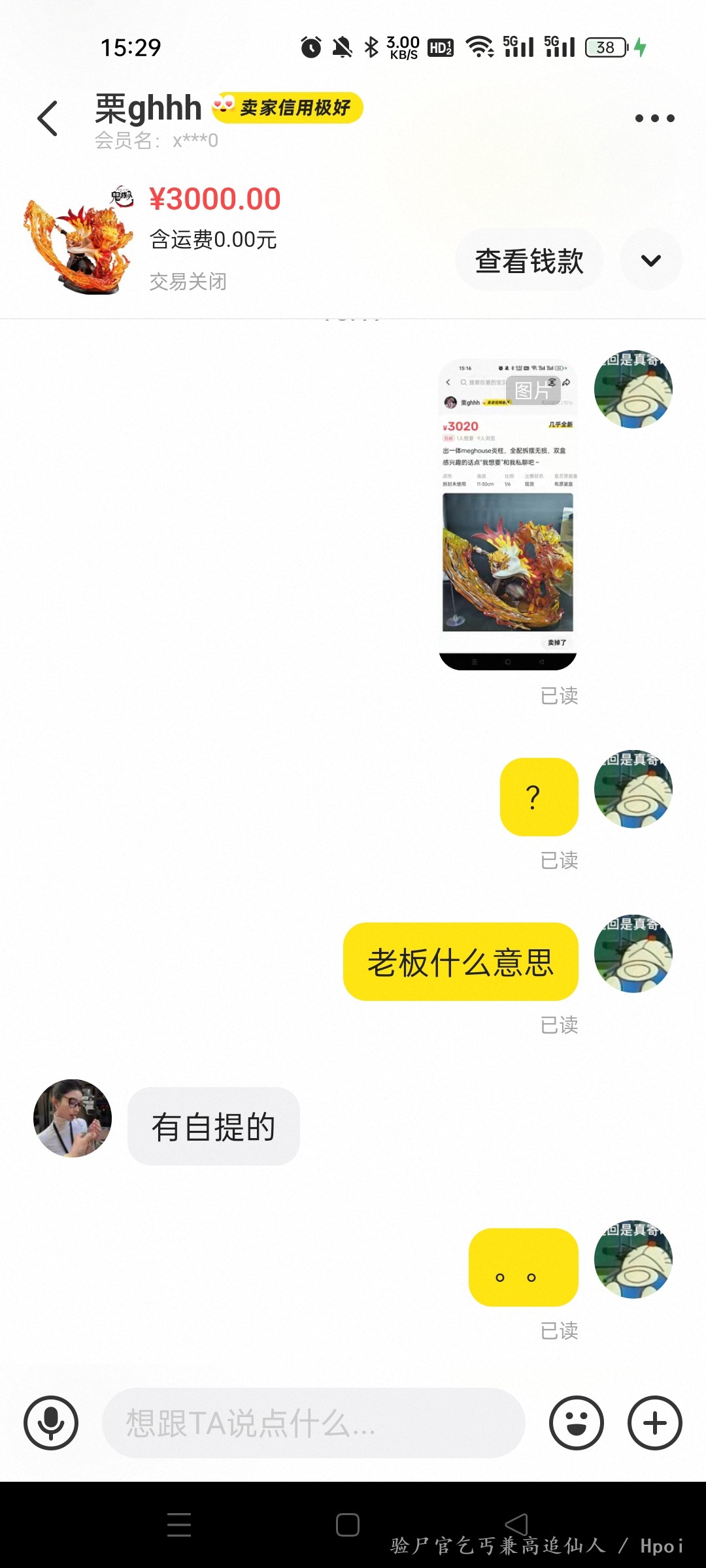The image size is (706, 1568).
Task: Open the emoji picker
Action: [576, 1423]
